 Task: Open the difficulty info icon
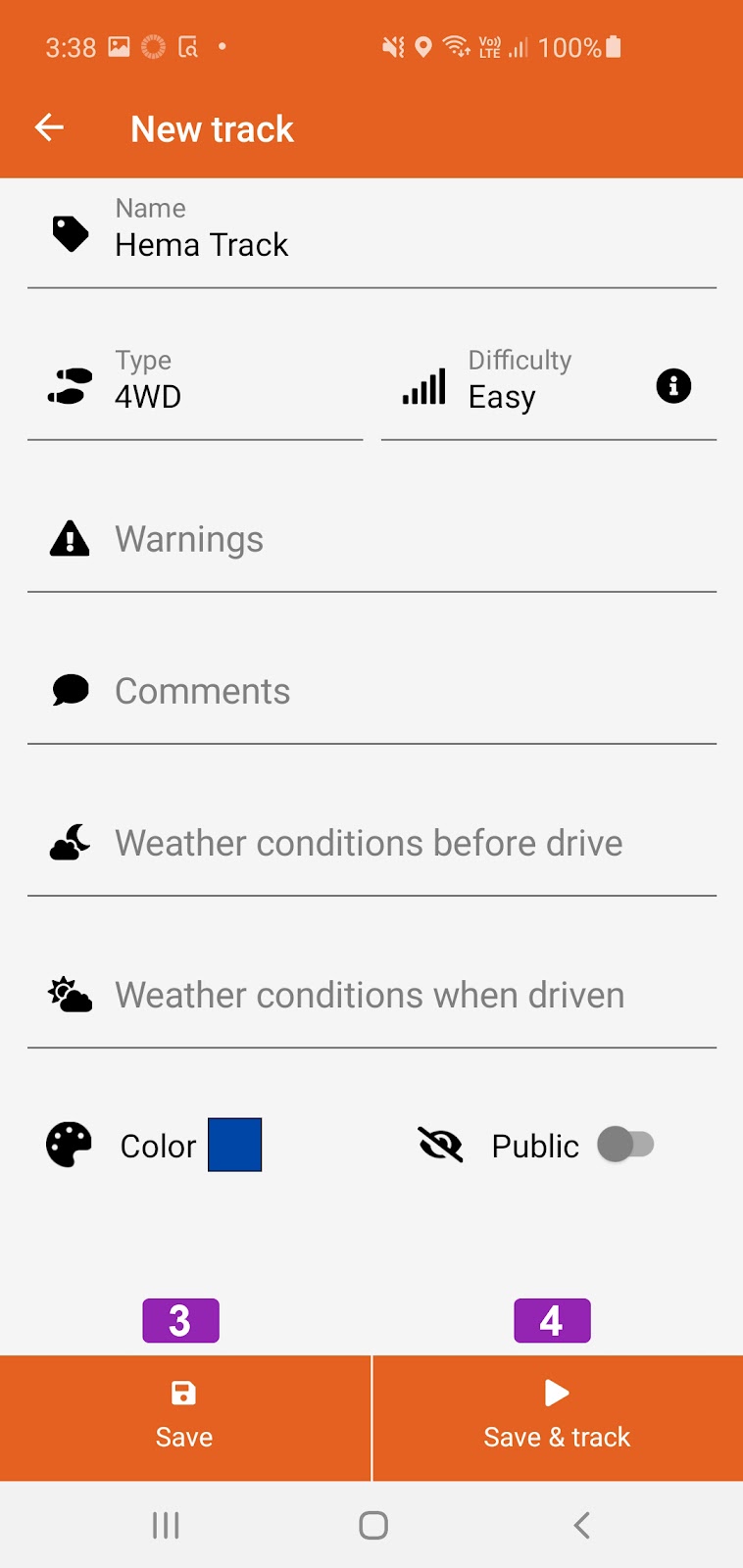673,386
